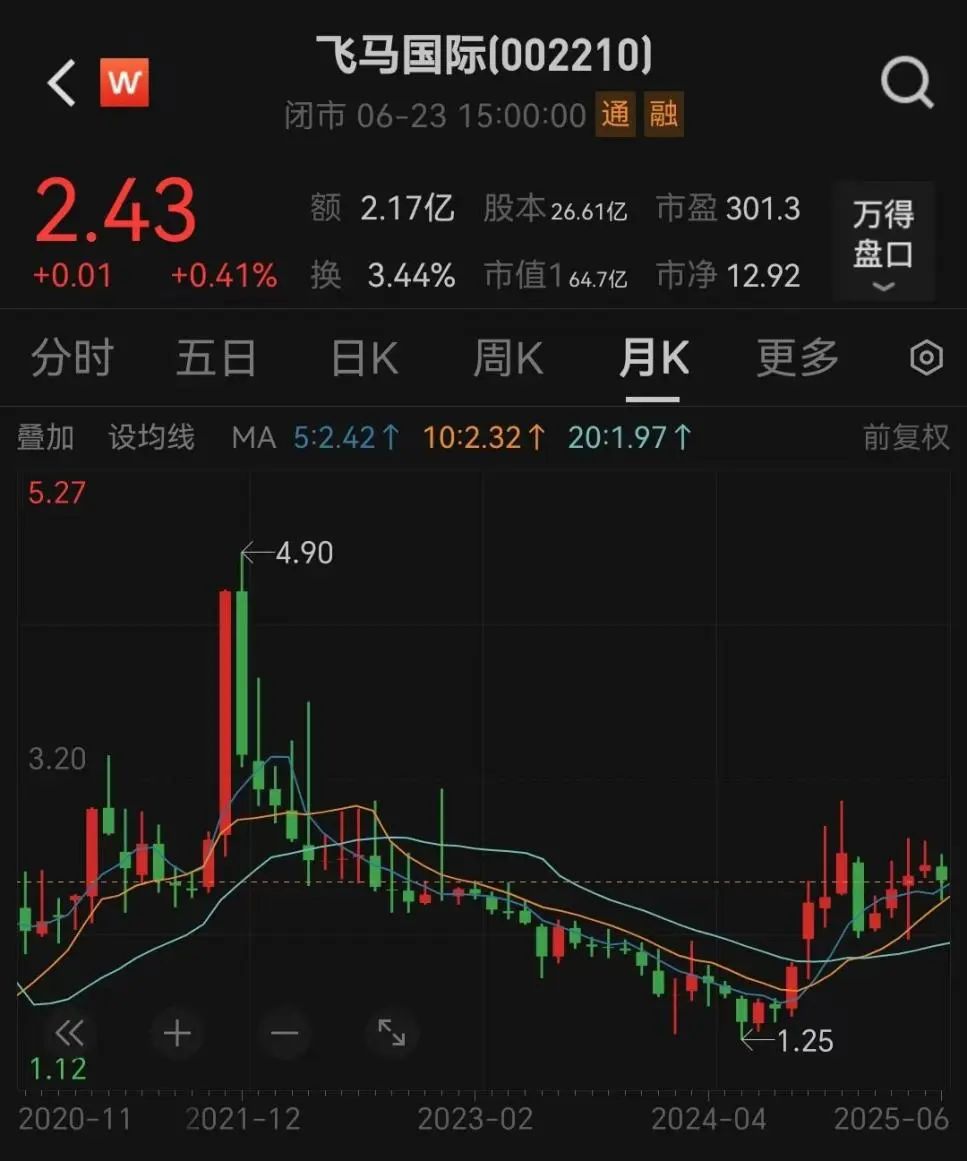
Task: Select the 周K chart tab
Action: [x=508, y=358]
